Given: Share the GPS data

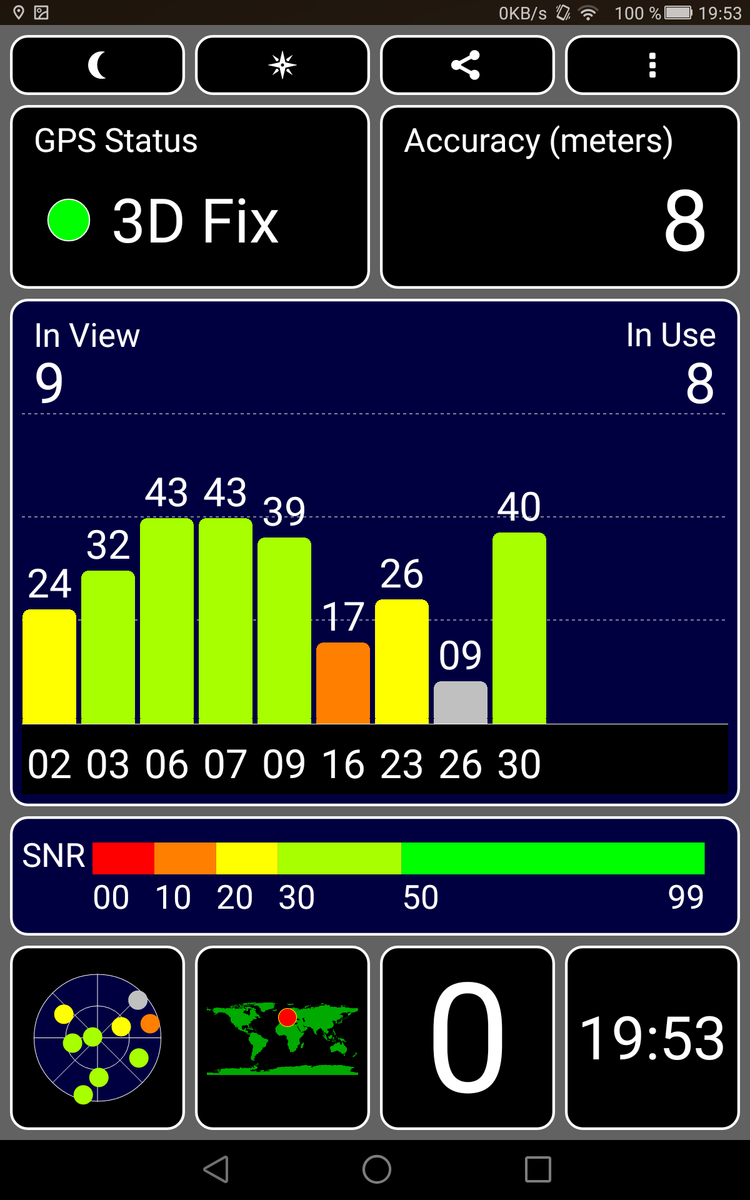Looking at the screenshot, I should coord(467,66).
